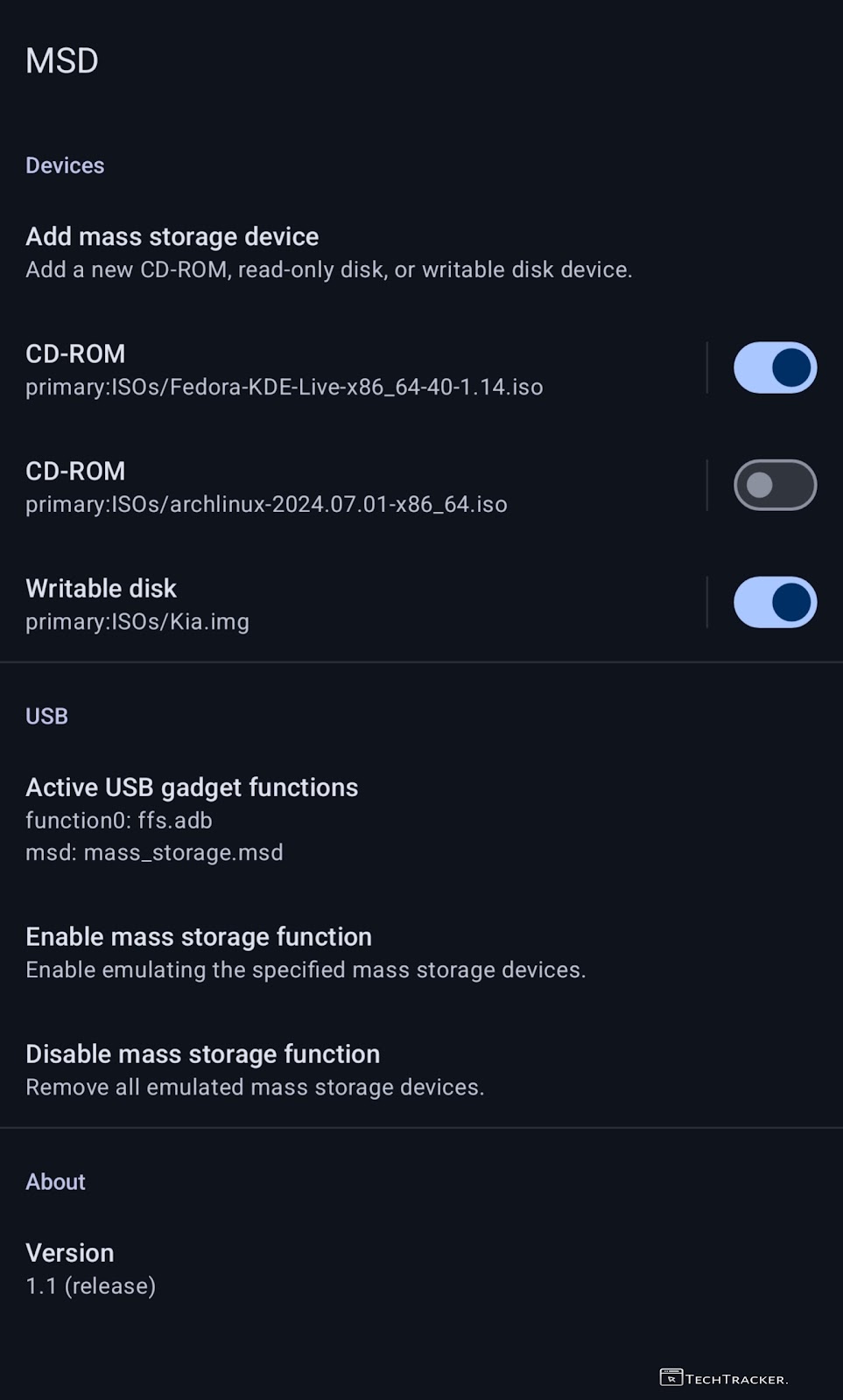
Task: Turn off the Fedora-KDE CD-ROM switch
Action: [x=775, y=367]
